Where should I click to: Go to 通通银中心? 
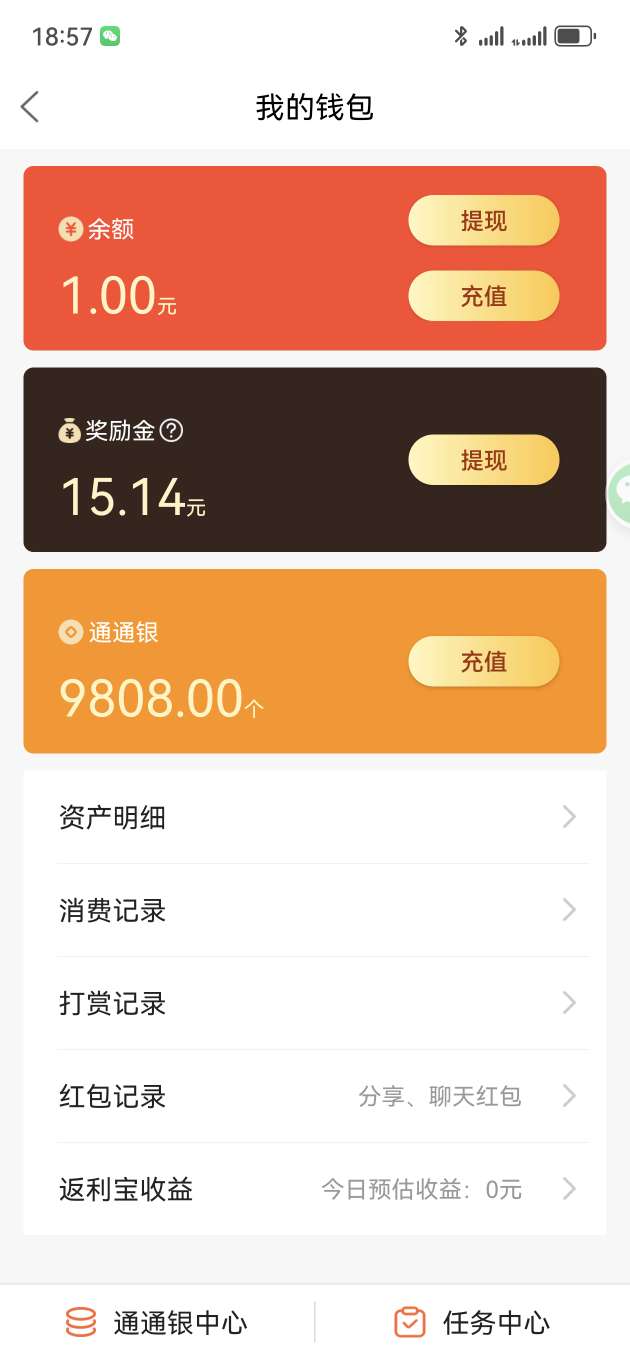[x=157, y=1323]
